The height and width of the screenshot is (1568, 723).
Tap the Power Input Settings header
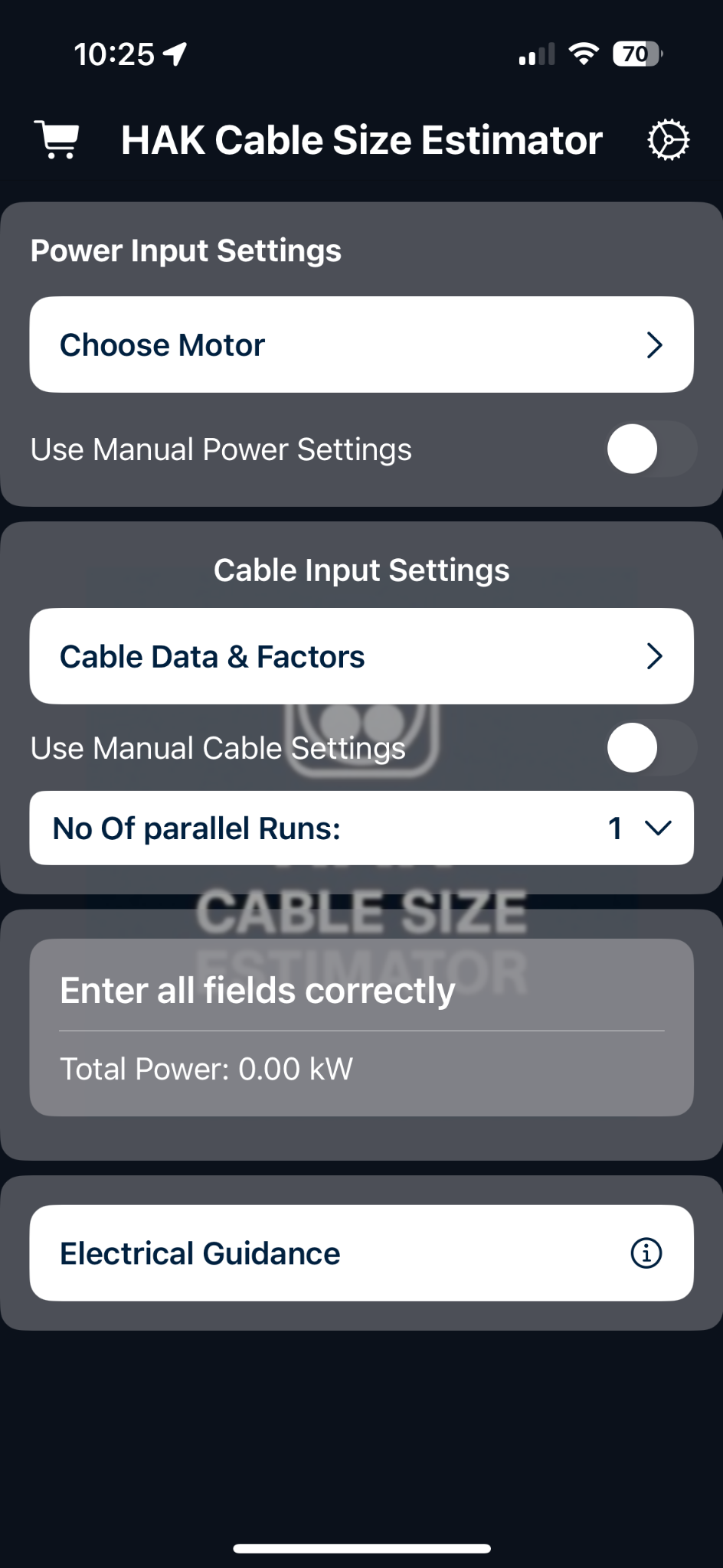point(185,250)
